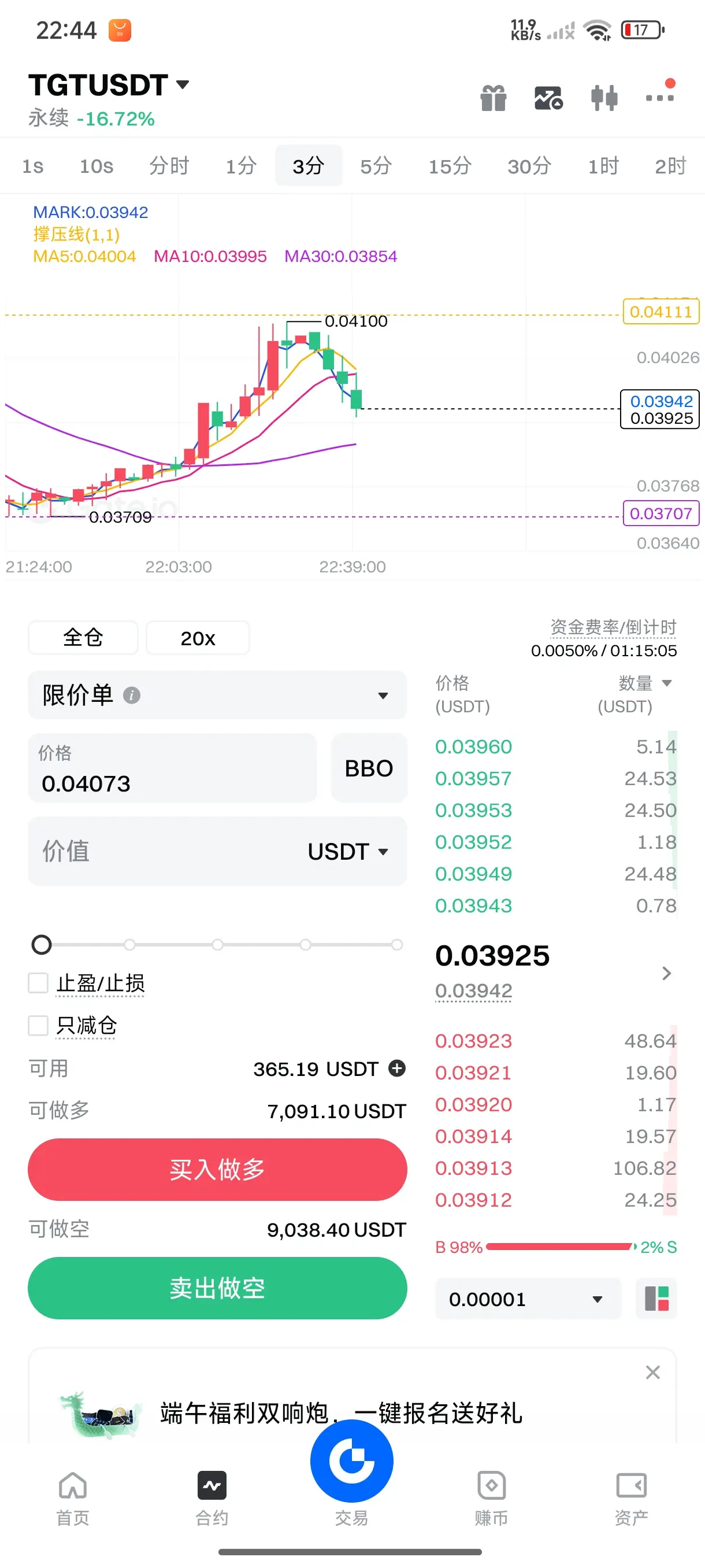Image resolution: width=705 pixels, height=1568 pixels.
Task: Select the 15分 chart interval
Action: click(450, 165)
